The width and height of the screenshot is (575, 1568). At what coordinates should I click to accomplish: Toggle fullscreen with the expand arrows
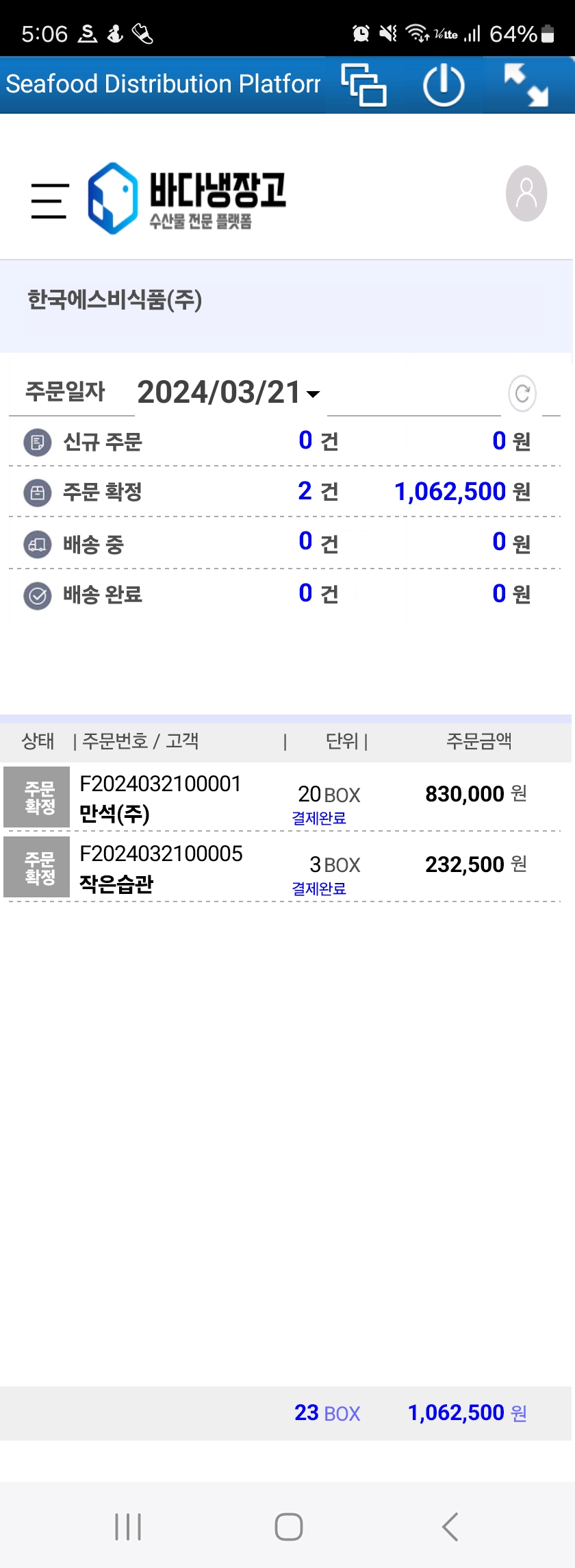click(526, 85)
